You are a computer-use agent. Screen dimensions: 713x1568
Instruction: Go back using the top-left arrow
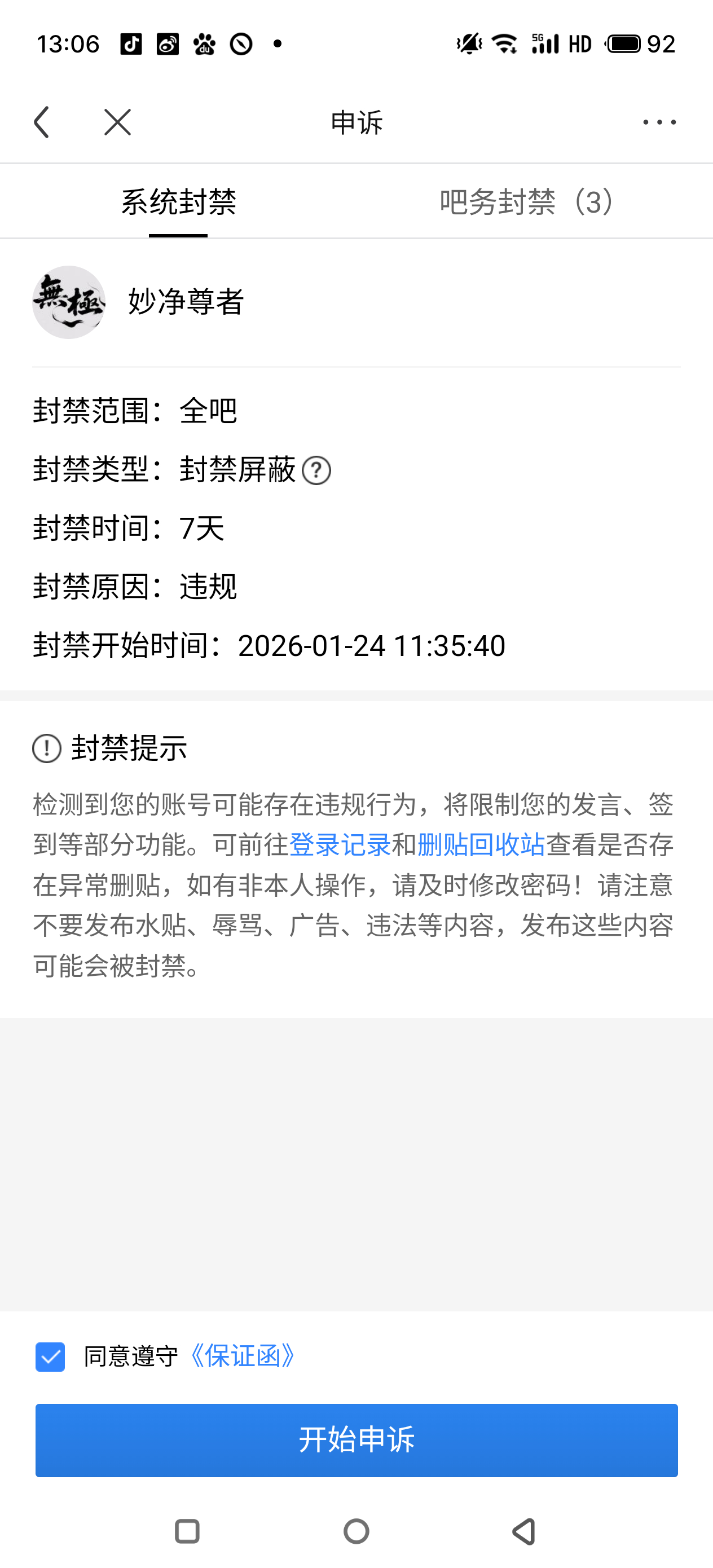(41, 122)
